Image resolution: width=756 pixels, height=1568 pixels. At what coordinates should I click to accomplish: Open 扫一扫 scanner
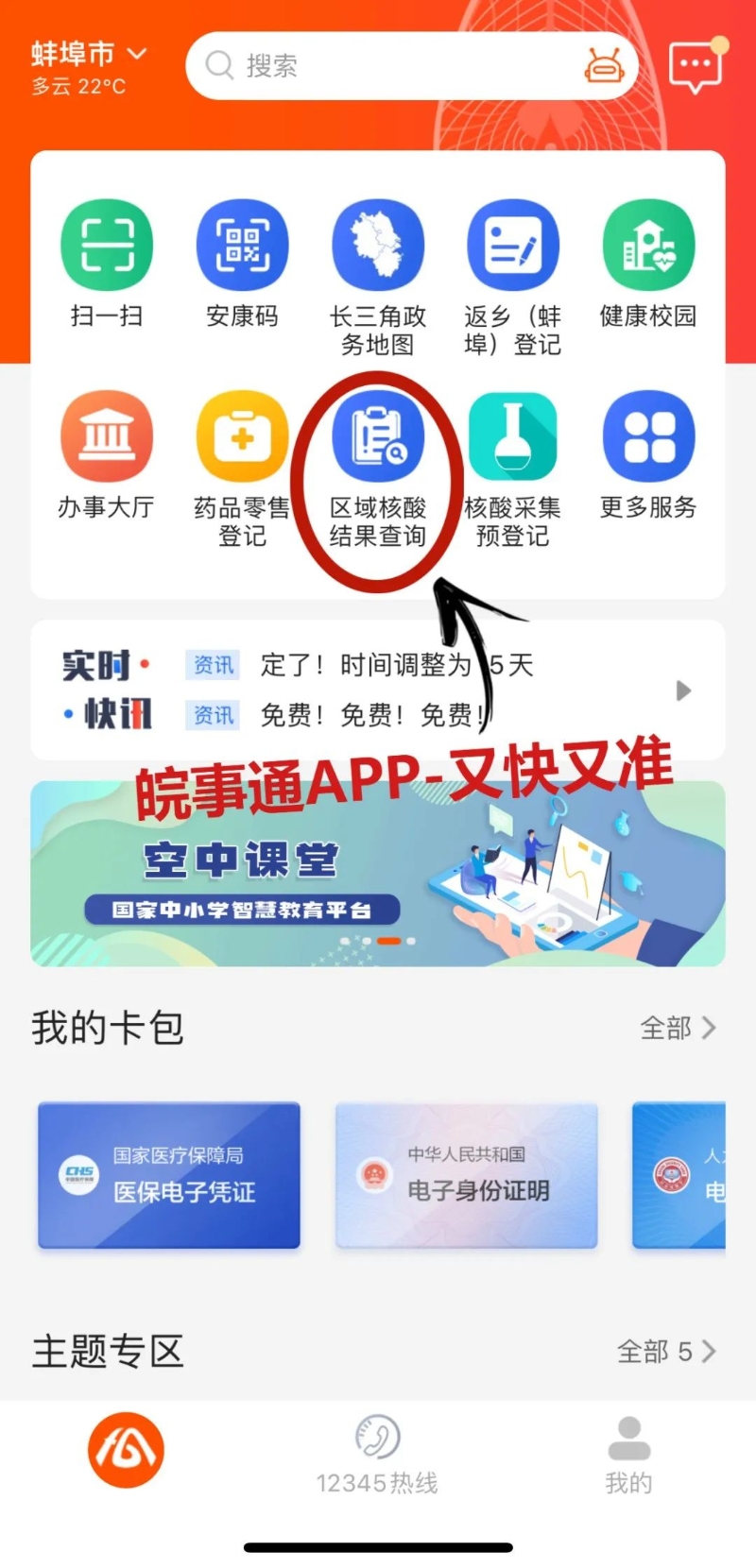coord(106,246)
